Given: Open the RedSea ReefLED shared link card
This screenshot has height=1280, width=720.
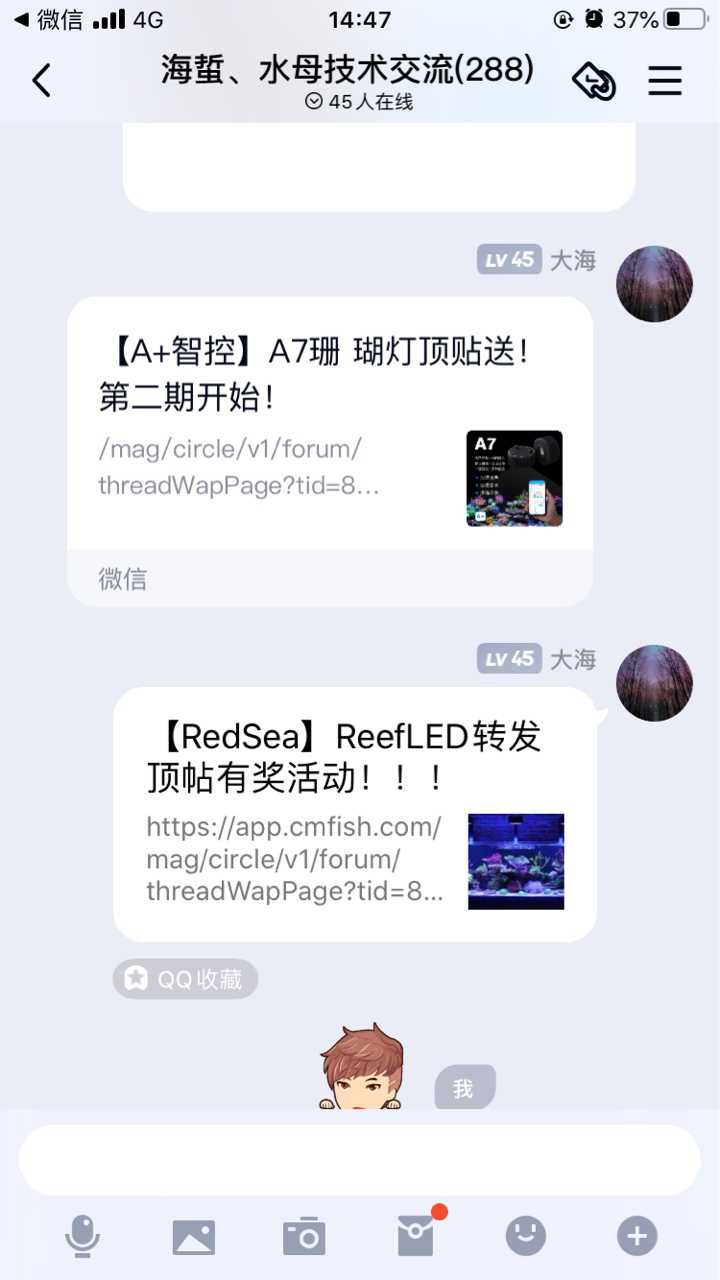Looking at the screenshot, I should [354, 813].
